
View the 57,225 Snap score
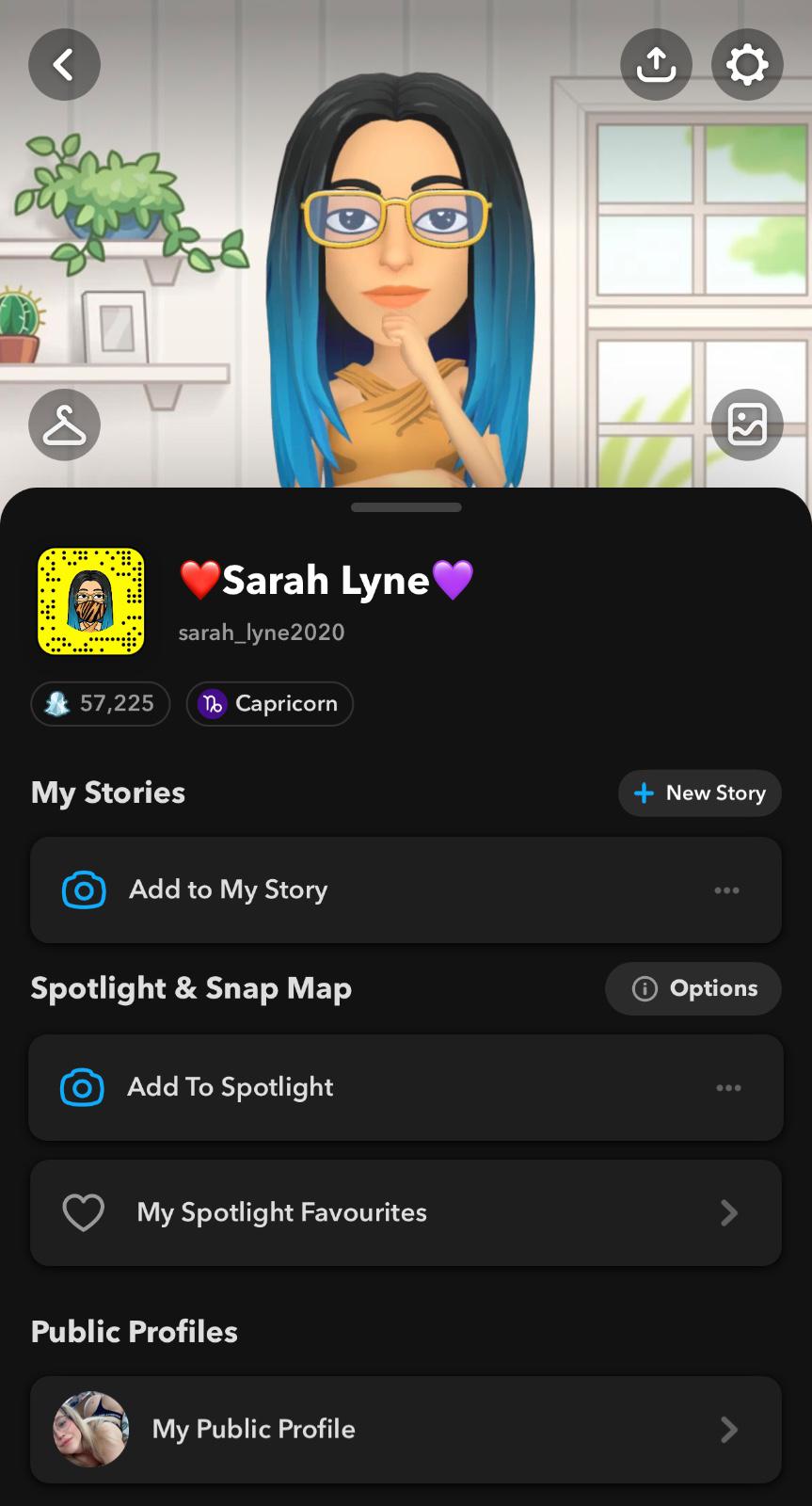point(101,704)
